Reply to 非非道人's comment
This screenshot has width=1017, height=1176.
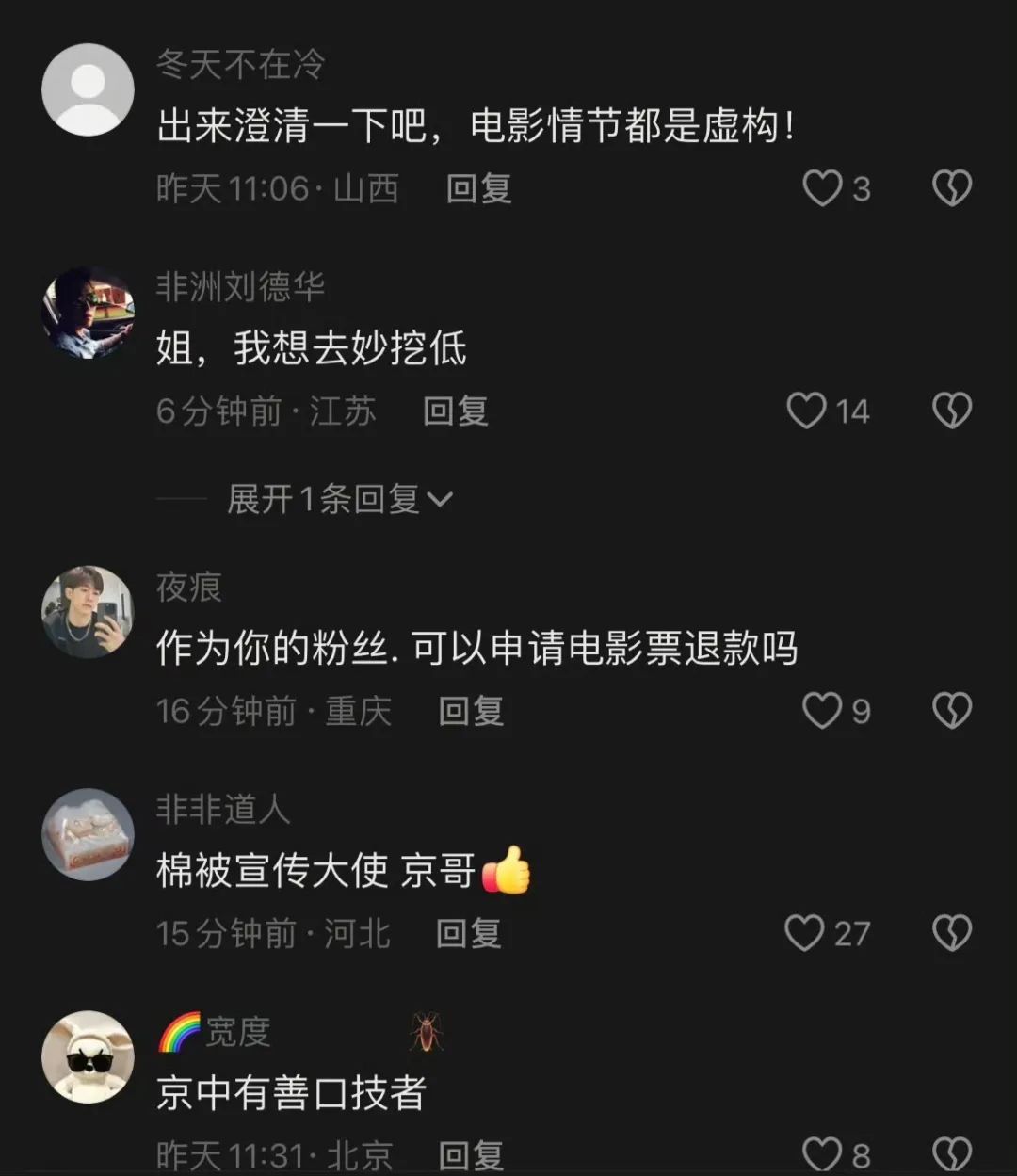tap(468, 933)
